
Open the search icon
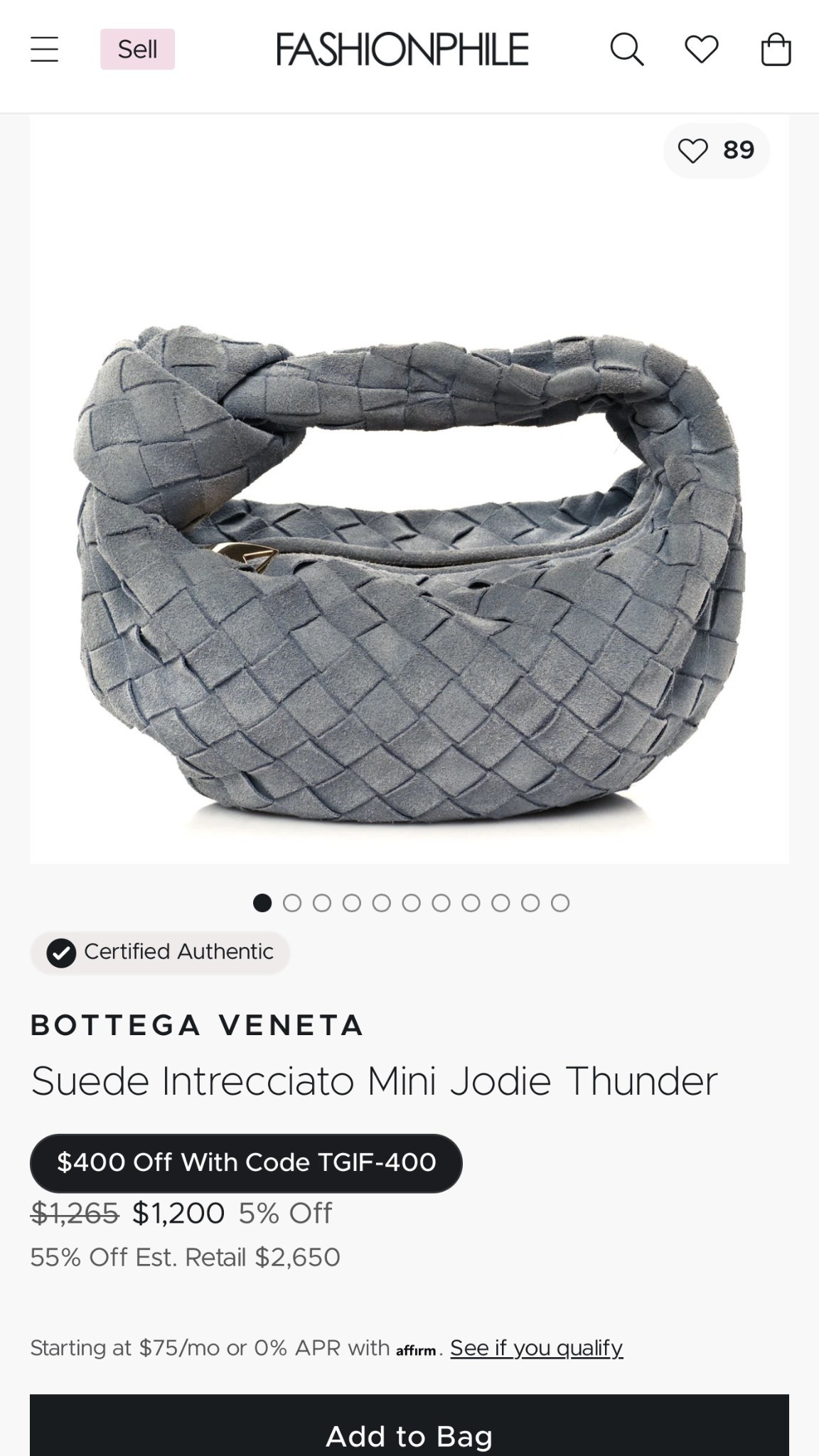[626, 49]
